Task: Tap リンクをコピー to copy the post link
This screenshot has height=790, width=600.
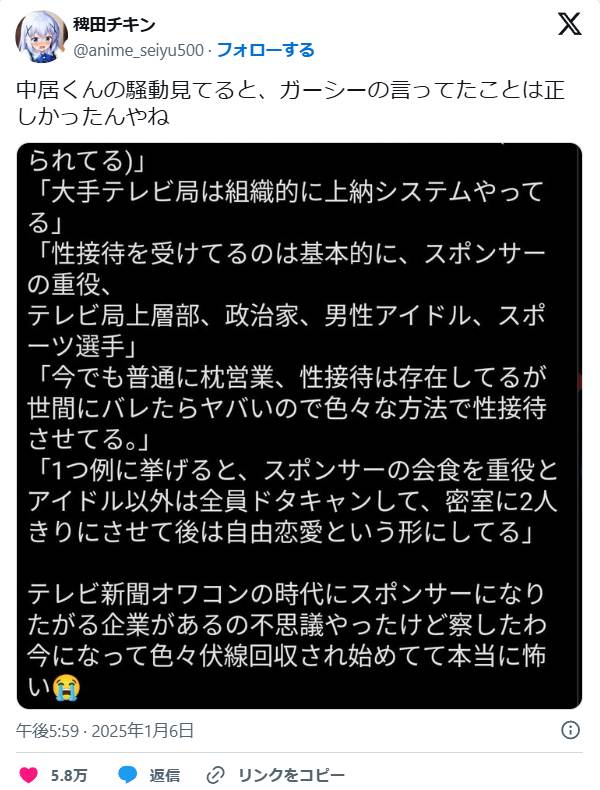Action: (x=276, y=775)
